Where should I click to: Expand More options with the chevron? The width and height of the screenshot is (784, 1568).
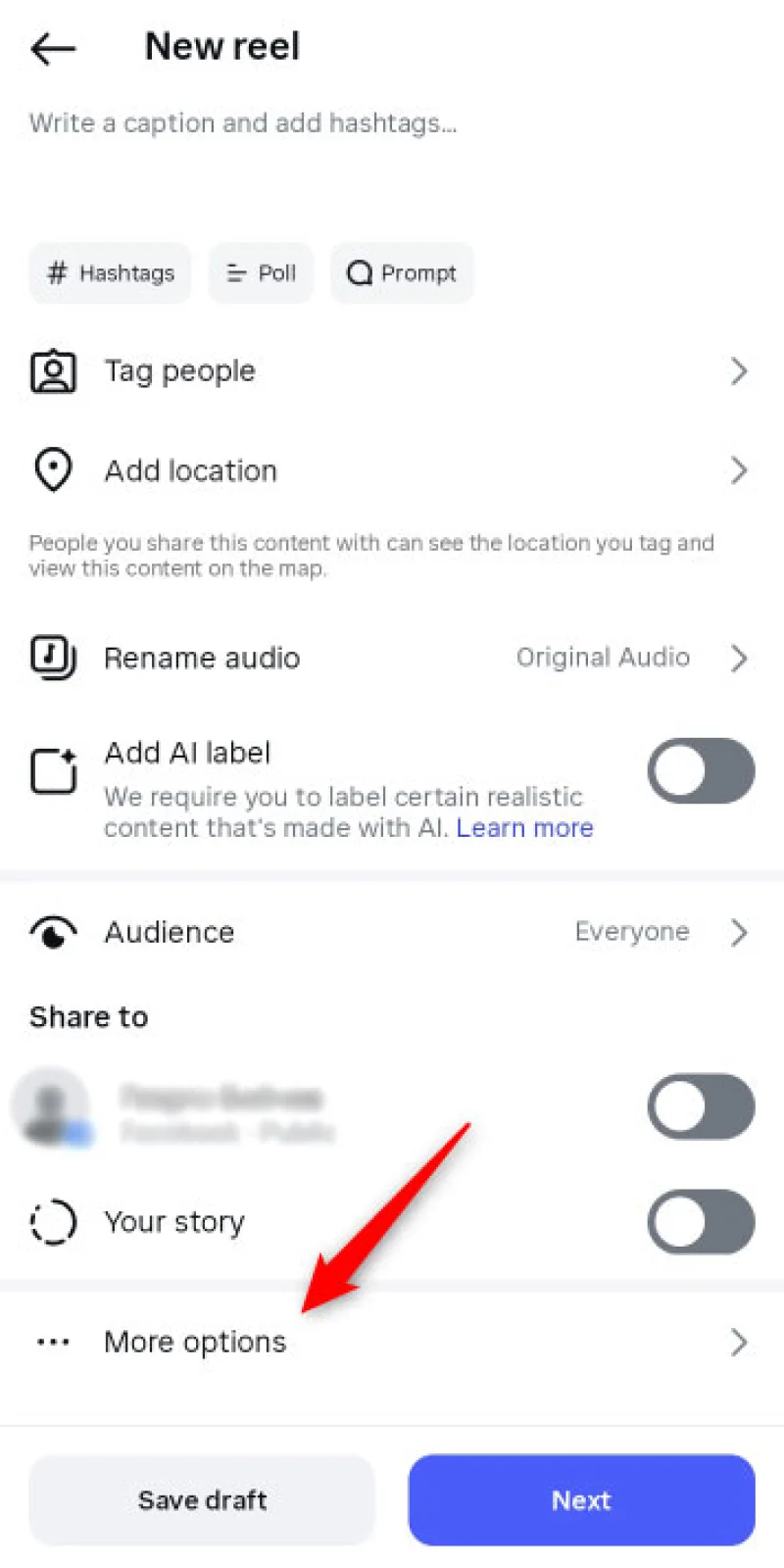740,1342
